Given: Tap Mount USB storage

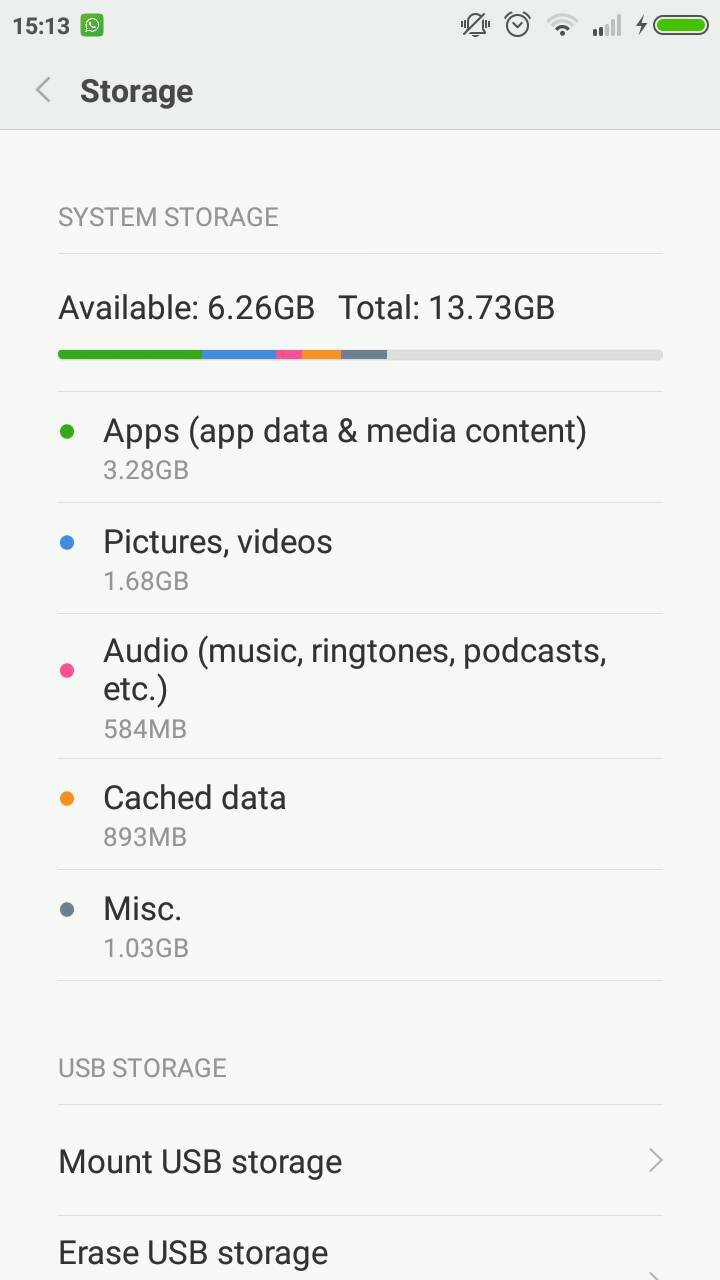Looking at the screenshot, I should tap(359, 1161).
